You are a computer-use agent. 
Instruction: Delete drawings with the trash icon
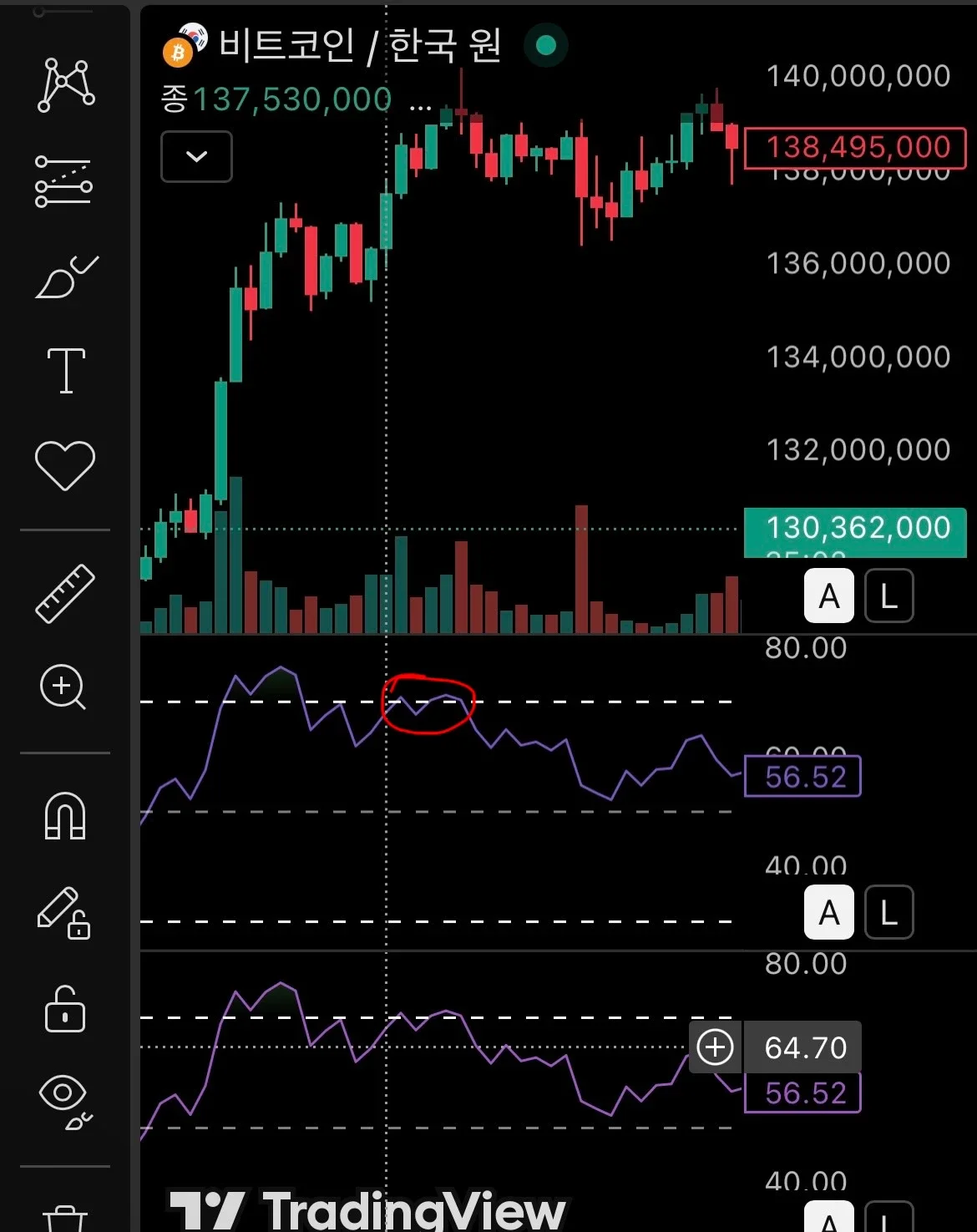(65, 1218)
